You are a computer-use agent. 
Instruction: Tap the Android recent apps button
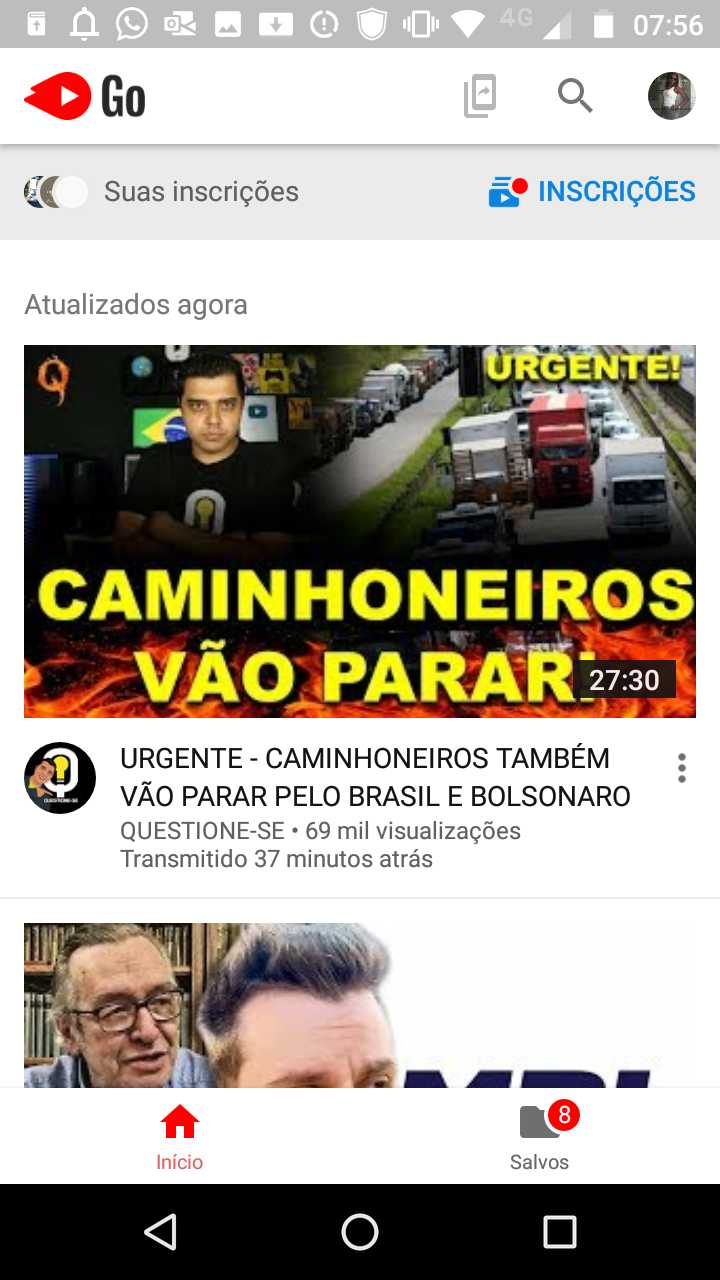coord(560,1232)
